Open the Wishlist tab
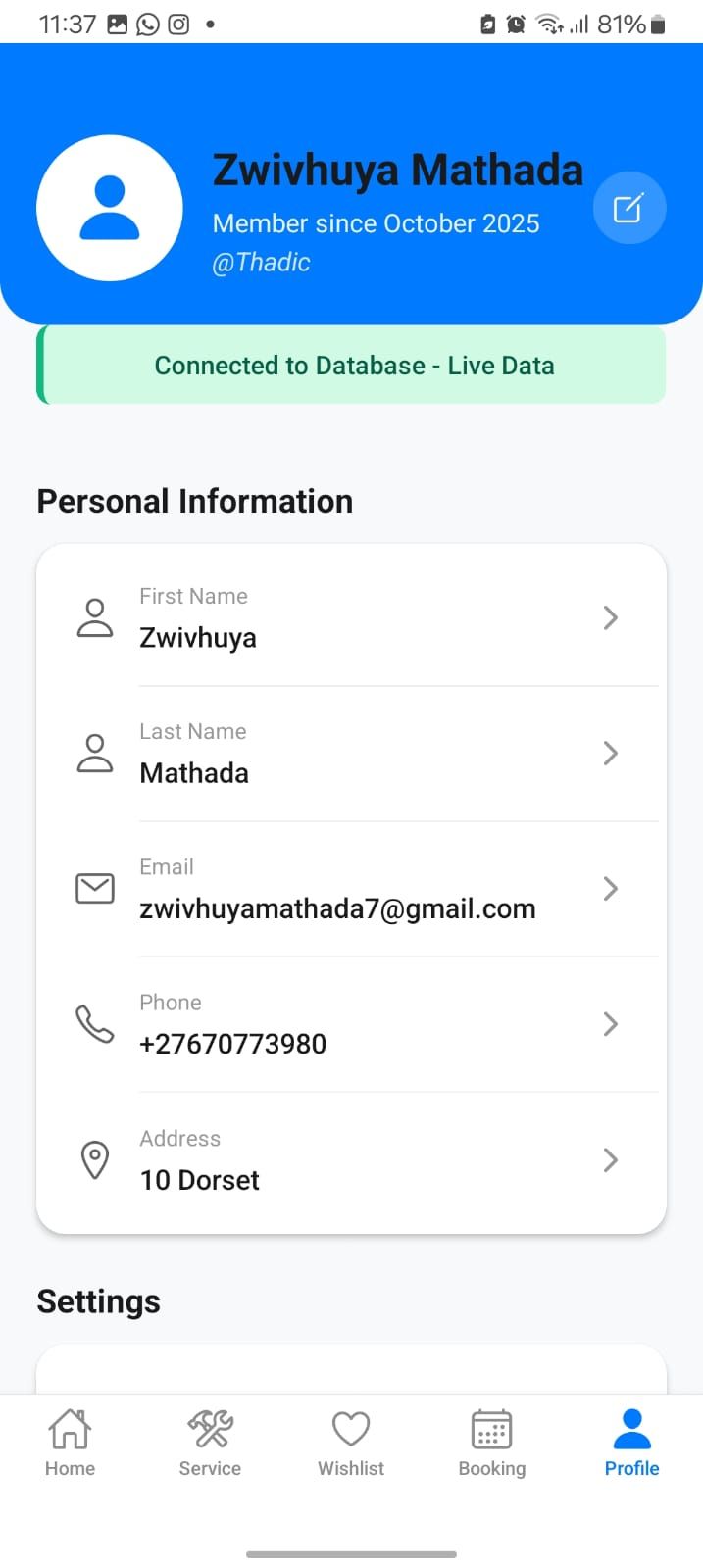The width and height of the screenshot is (703, 1568). pos(351,1442)
